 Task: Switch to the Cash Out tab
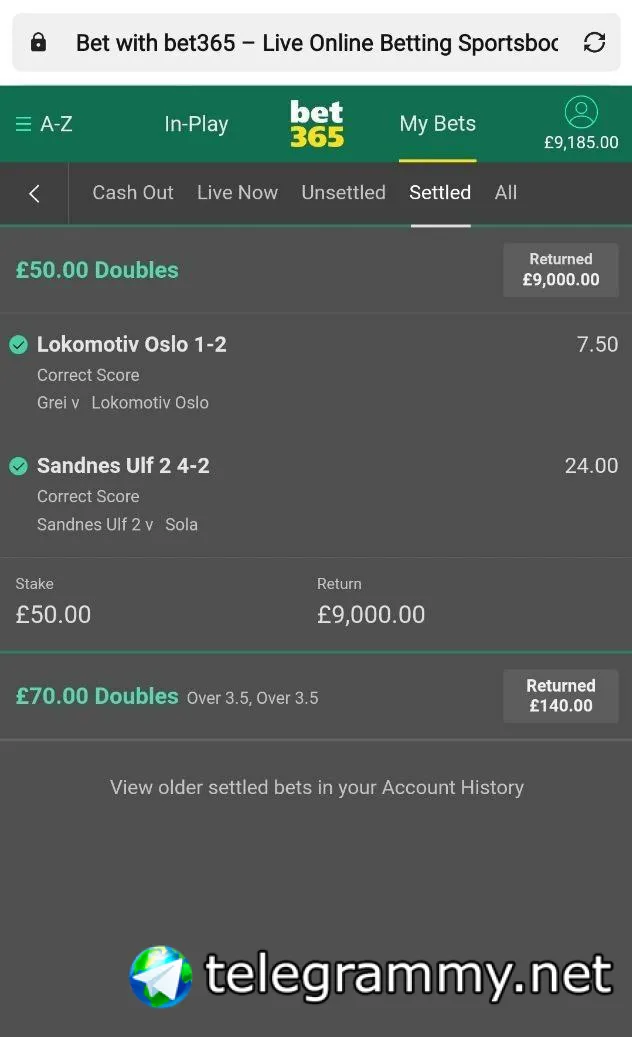coord(133,193)
